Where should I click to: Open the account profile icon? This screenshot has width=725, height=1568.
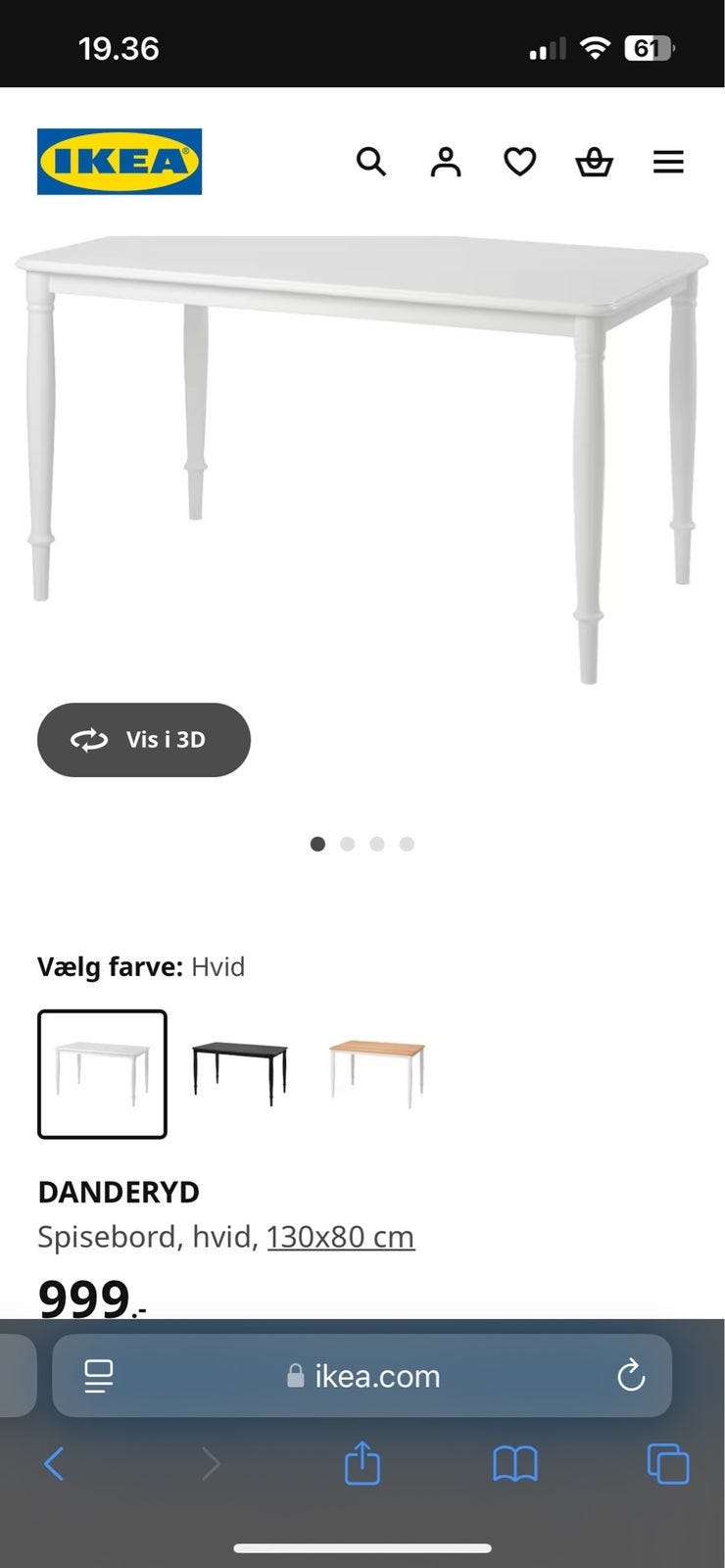(x=446, y=162)
